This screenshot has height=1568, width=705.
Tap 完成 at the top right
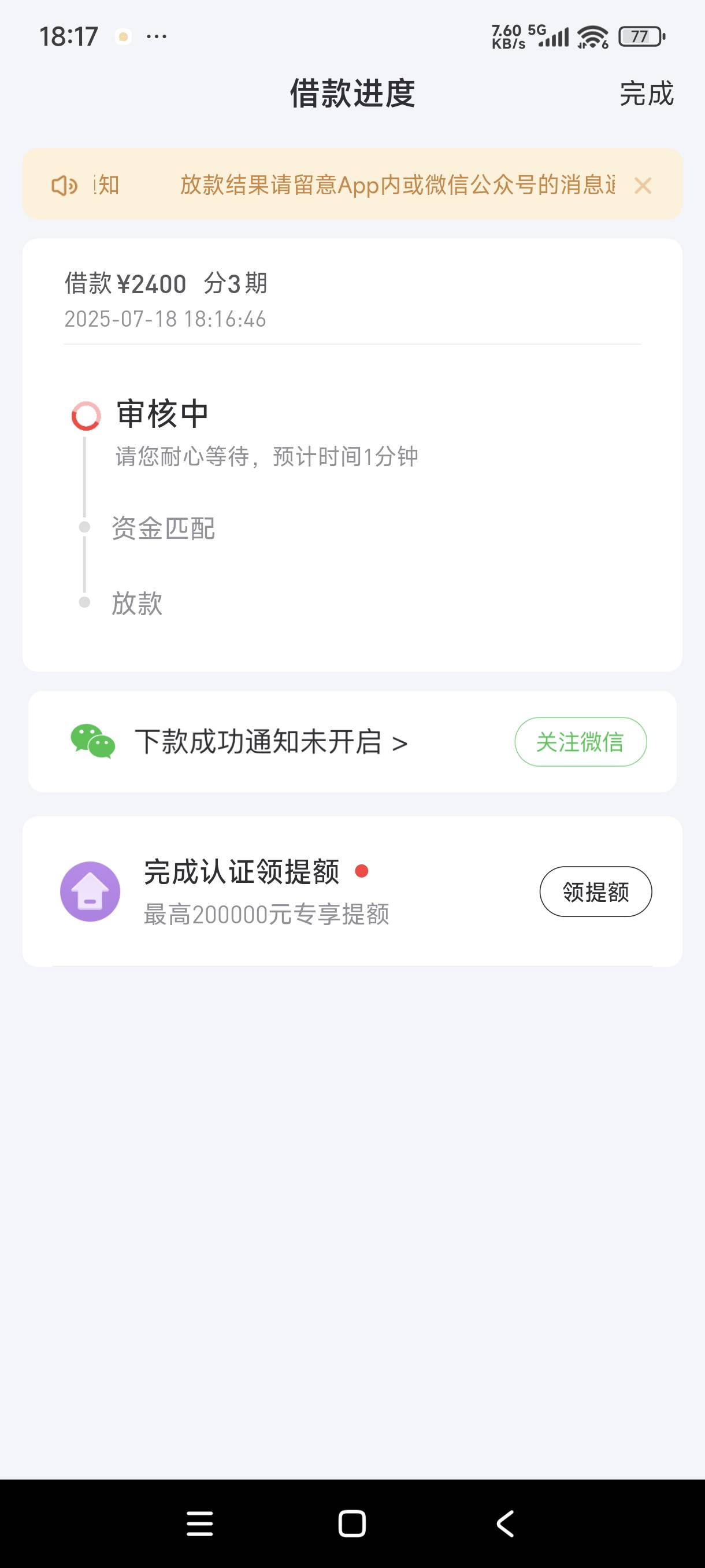646,94
